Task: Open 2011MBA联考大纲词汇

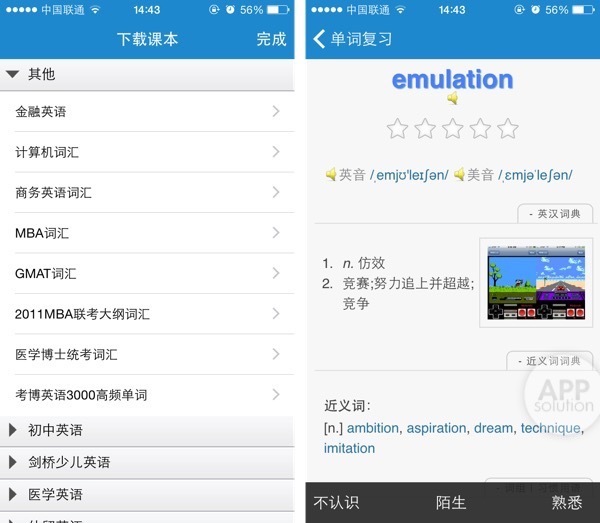Action: 146,314
